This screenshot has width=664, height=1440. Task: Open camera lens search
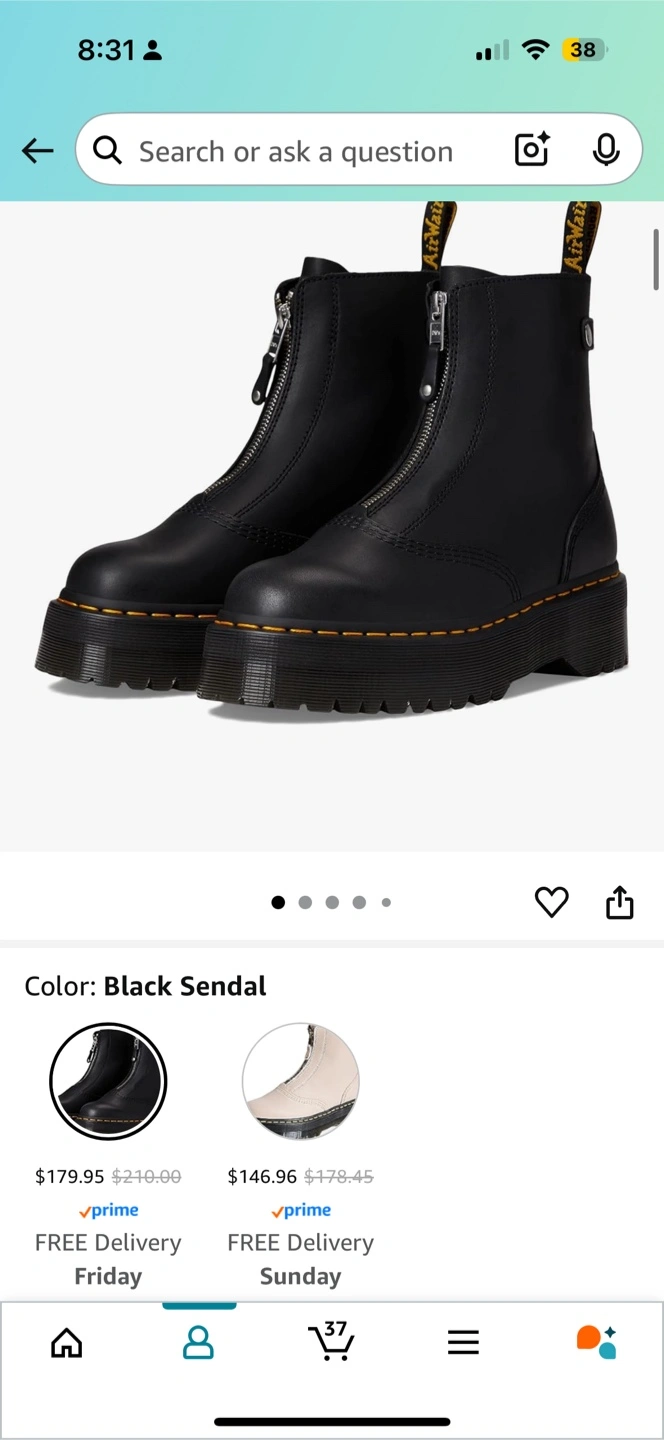point(532,150)
